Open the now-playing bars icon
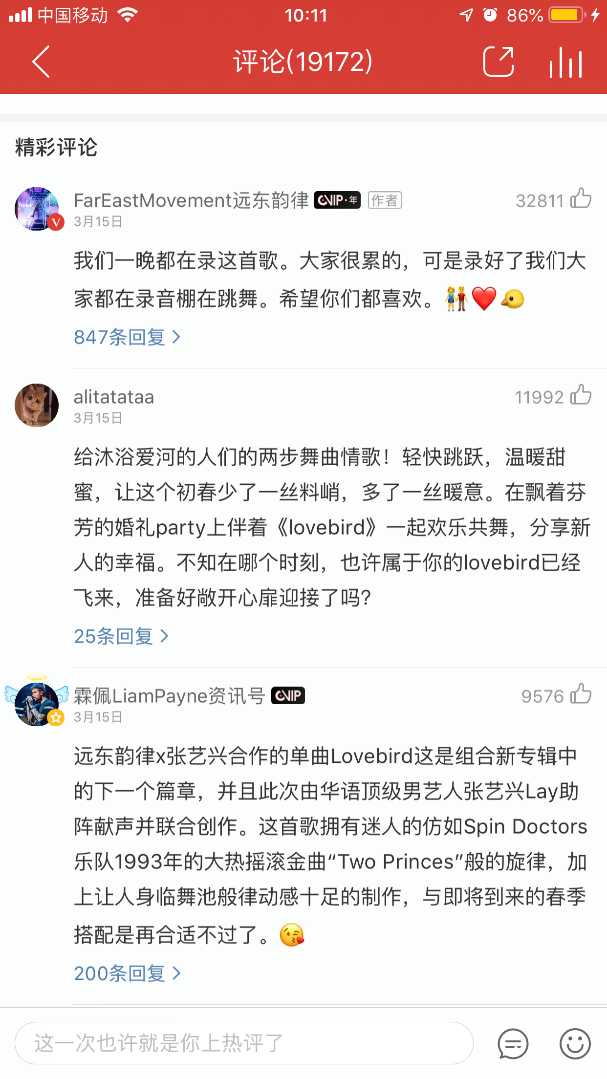Viewport: 607px width, 1079px height. [x=565, y=62]
